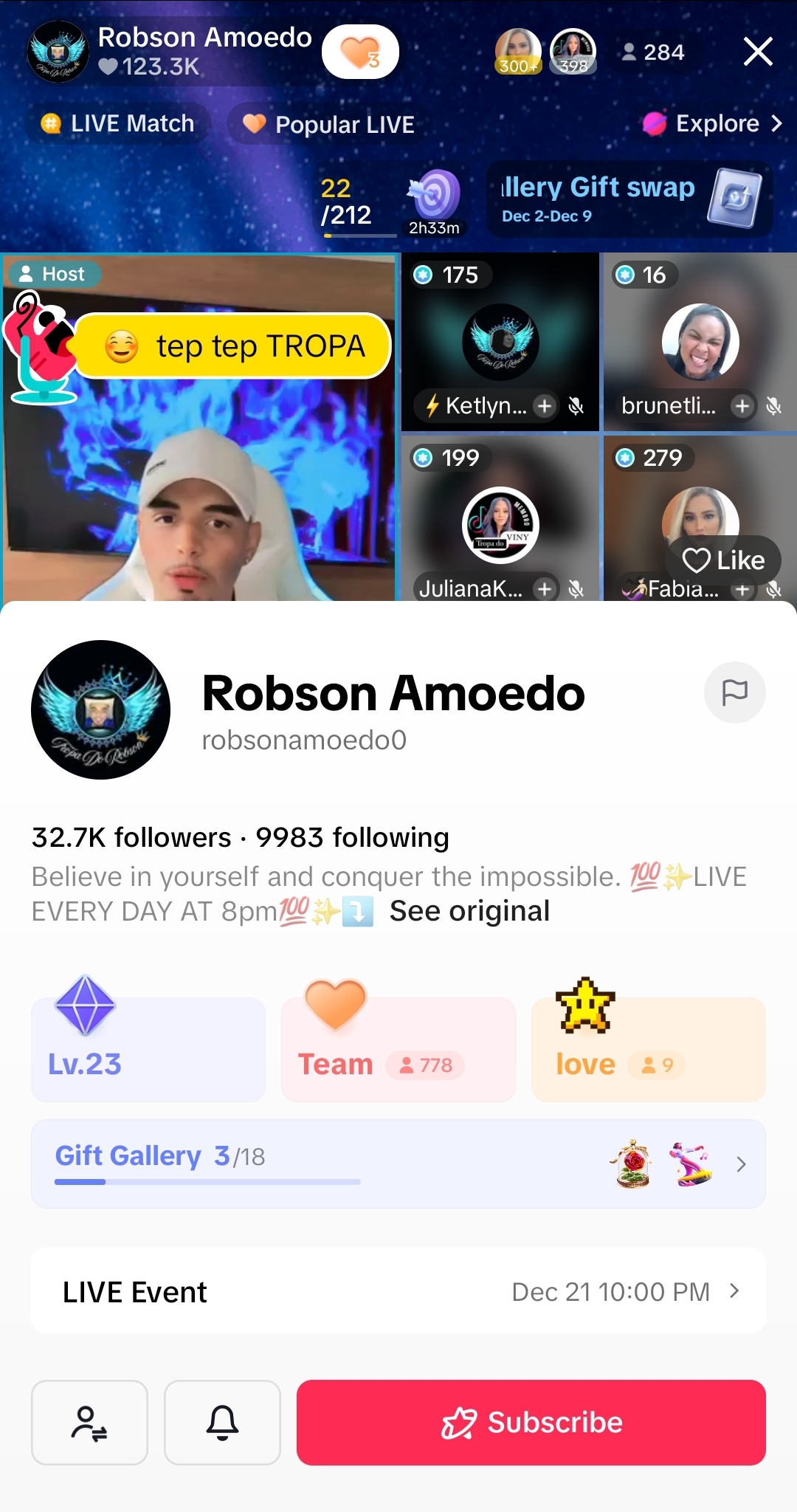See the original bio text
The height and width of the screenshot is (1512, 797).
(x=469, y=911)
